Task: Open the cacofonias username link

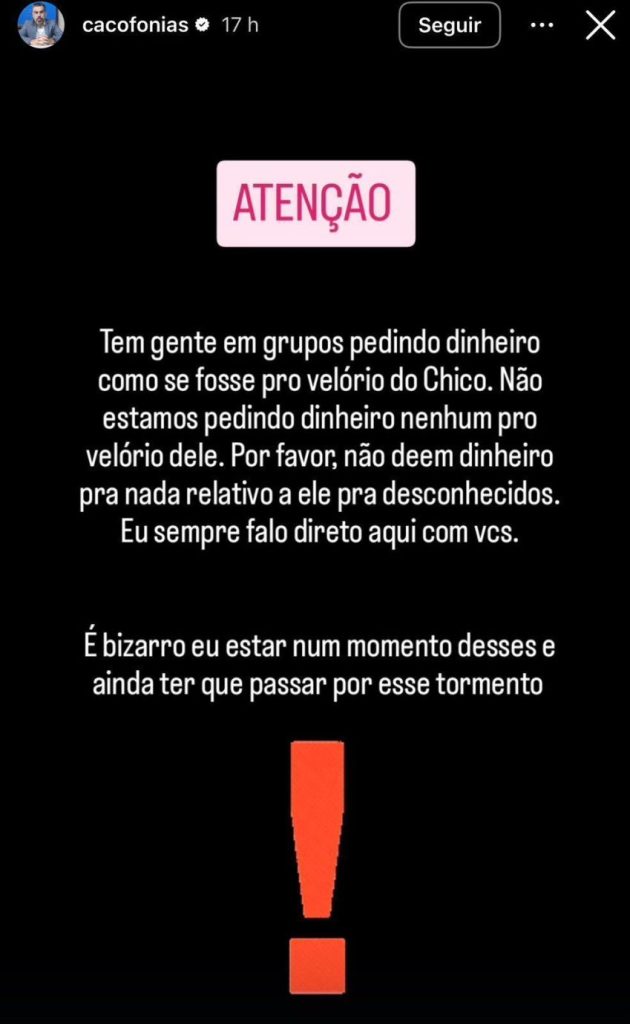Action: pyautogui.click(x=135, y=26)
